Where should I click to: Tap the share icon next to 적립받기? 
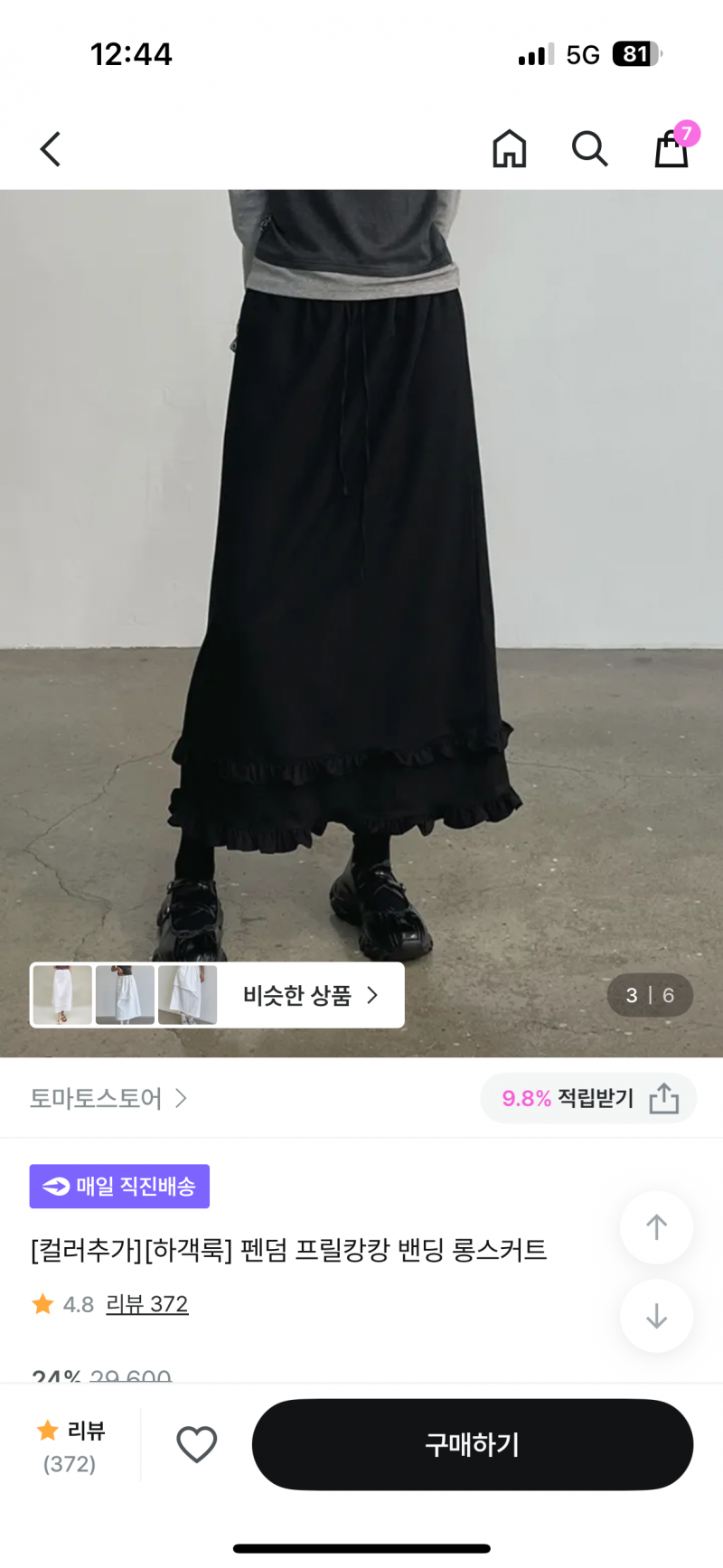coord(665,1098)
